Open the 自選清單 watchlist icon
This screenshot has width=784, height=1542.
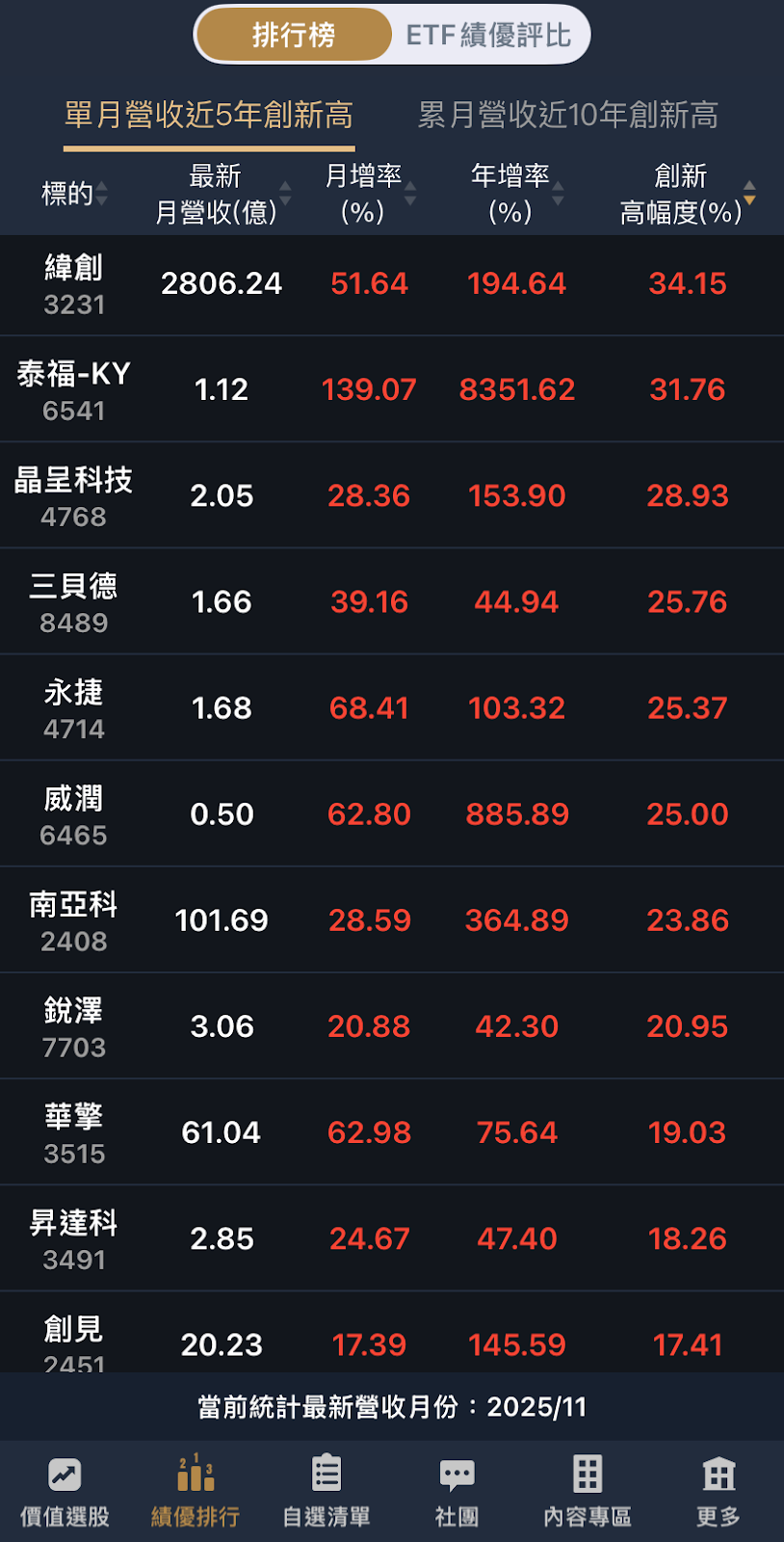[x=327, y=1489]
